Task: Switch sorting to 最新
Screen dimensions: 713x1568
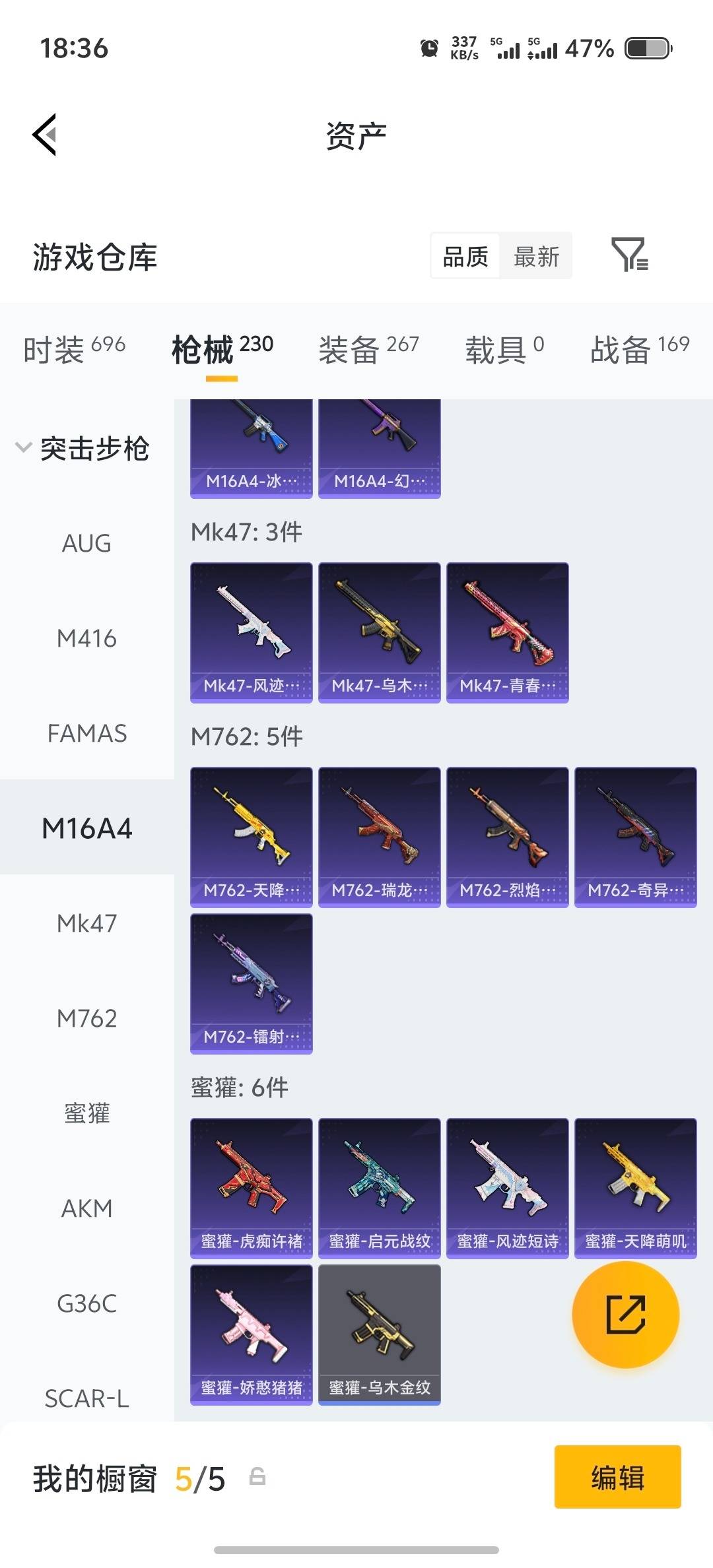Action: (x=537, y=256)
